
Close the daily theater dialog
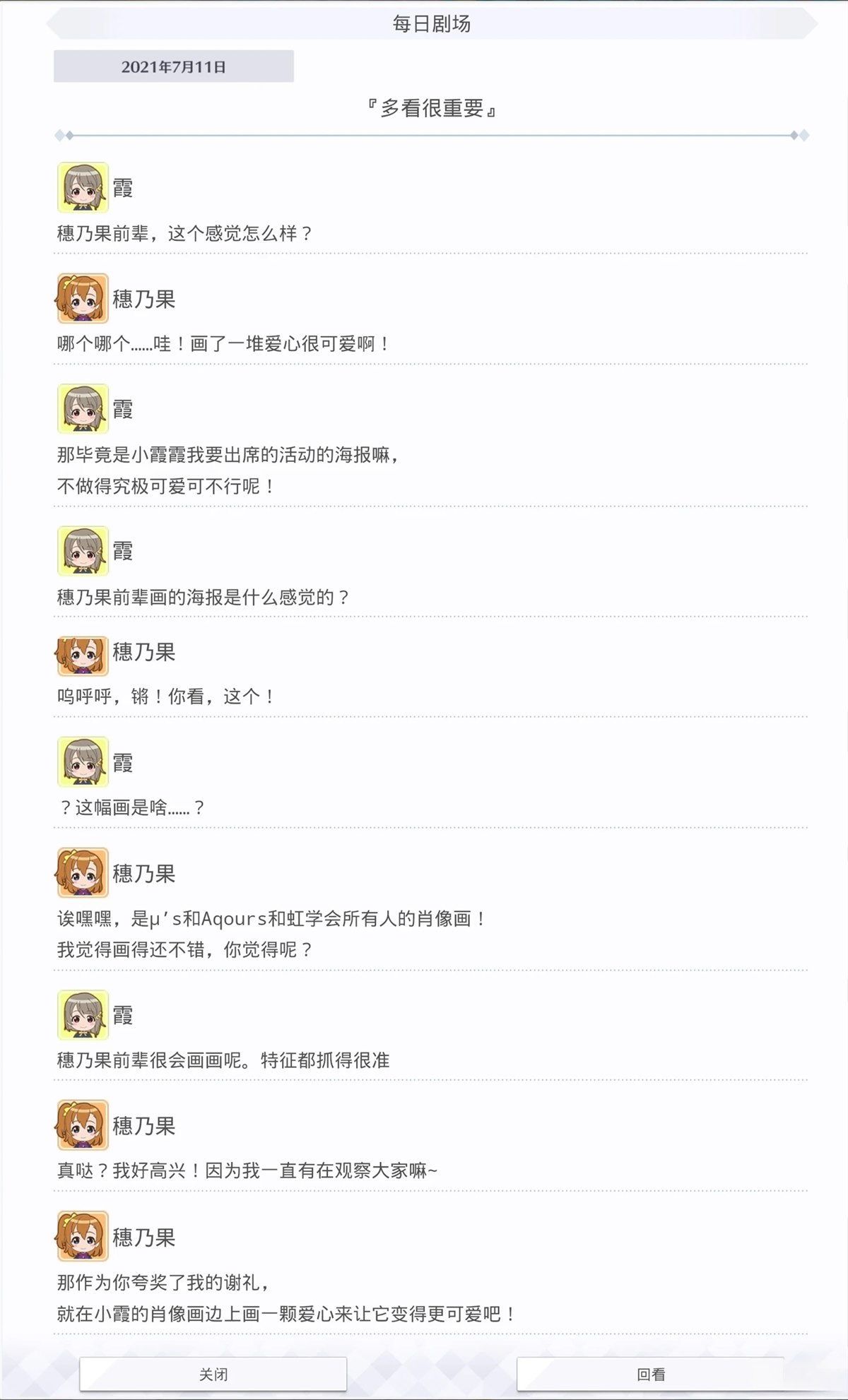click(x=213, y=1374)
